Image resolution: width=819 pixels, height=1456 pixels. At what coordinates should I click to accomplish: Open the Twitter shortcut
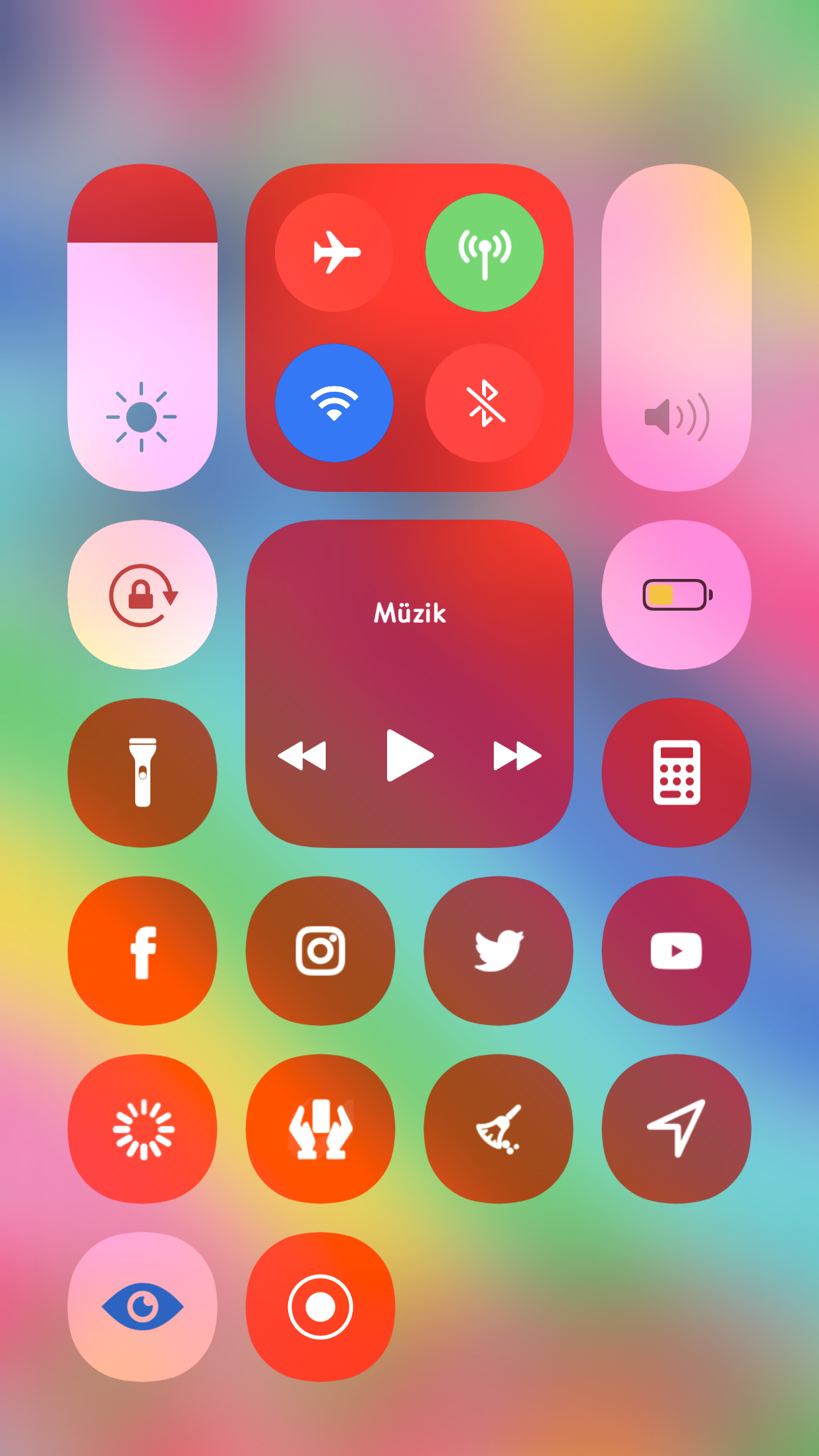click(x=499, y=951)
